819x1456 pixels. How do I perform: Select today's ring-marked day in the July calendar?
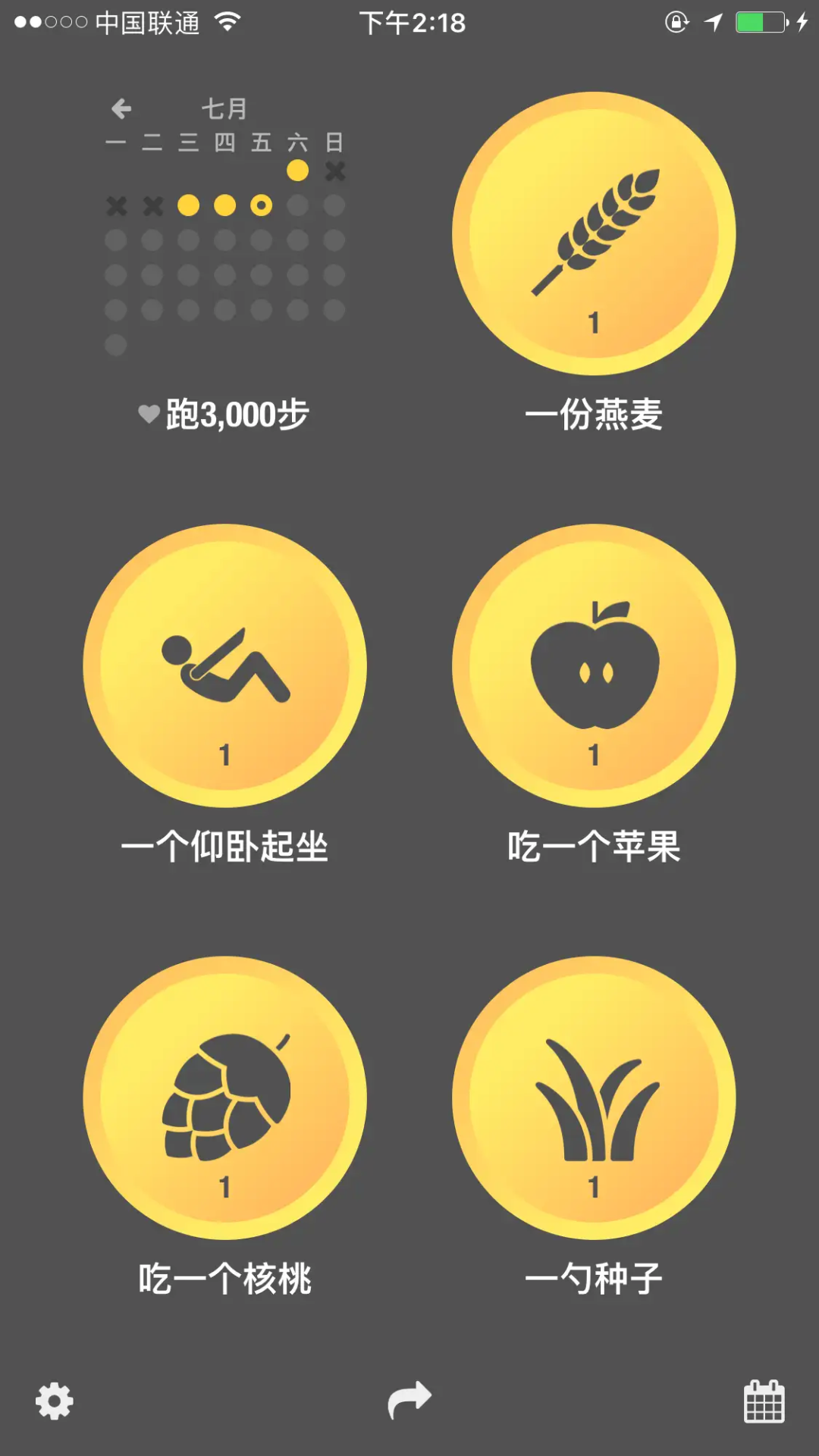[x=261, y=205]
